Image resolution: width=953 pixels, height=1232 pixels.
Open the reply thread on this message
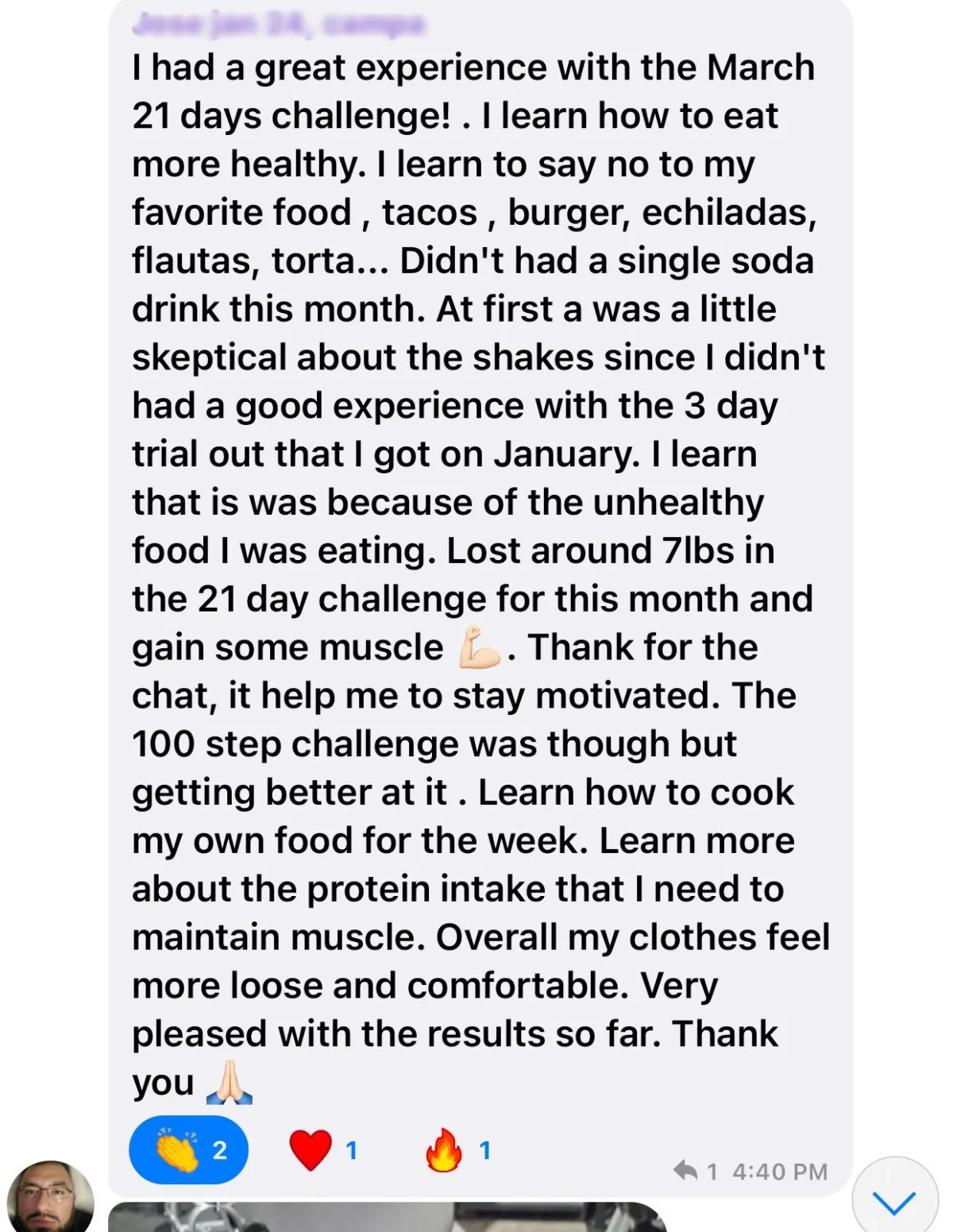[694, 1171]
